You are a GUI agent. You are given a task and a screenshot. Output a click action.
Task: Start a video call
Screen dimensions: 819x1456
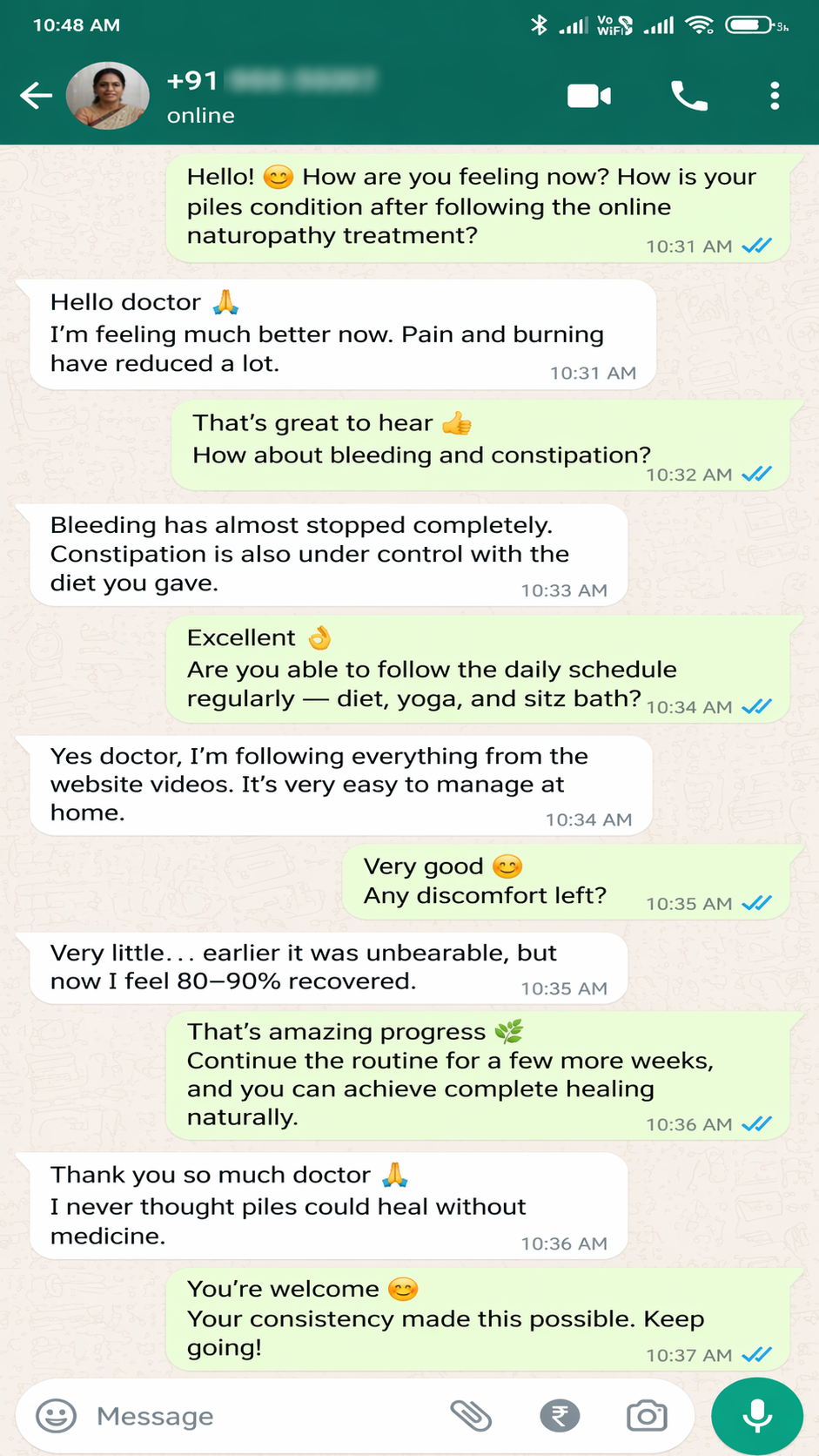pos(589,96)
